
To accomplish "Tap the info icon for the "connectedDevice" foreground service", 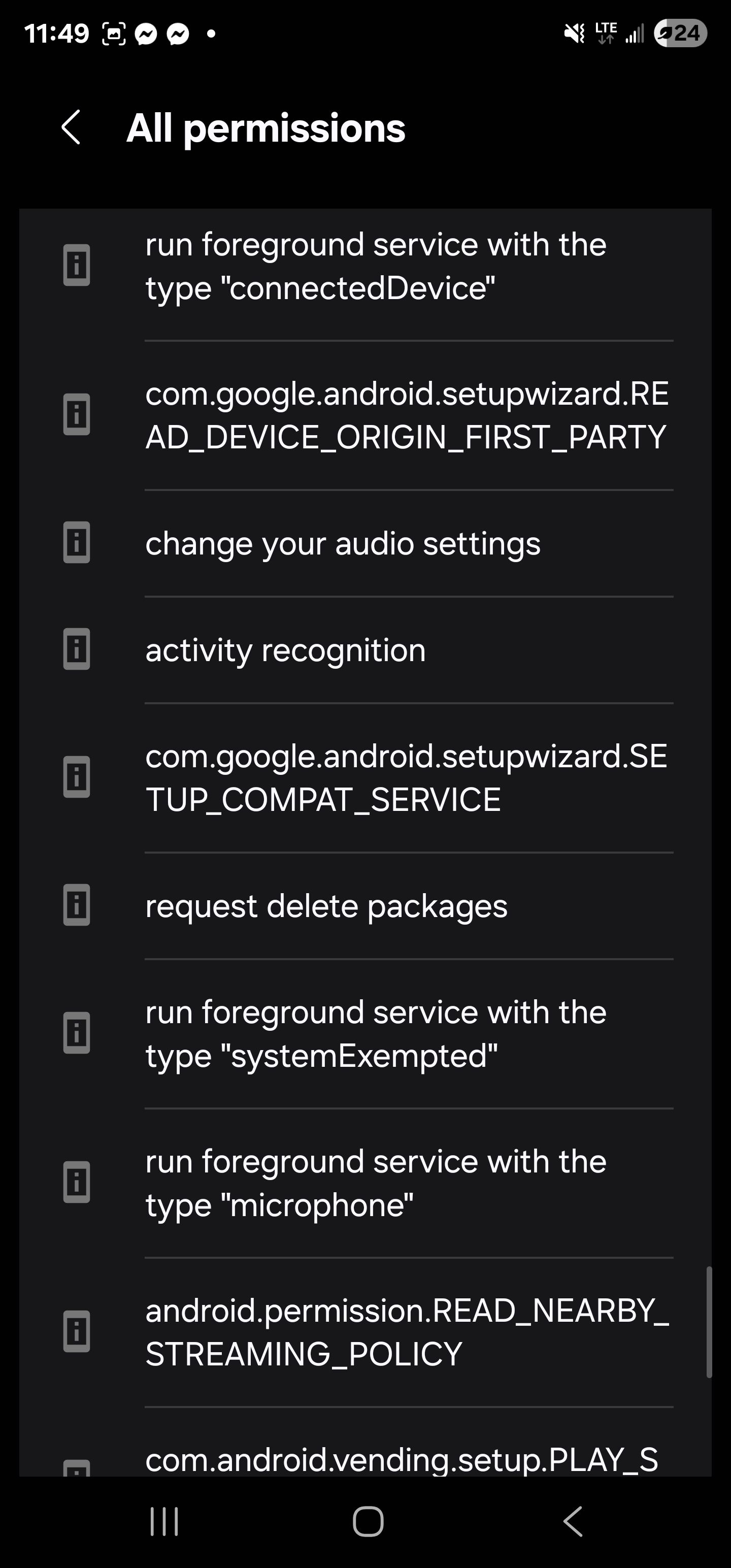I will tap(76, 266).
